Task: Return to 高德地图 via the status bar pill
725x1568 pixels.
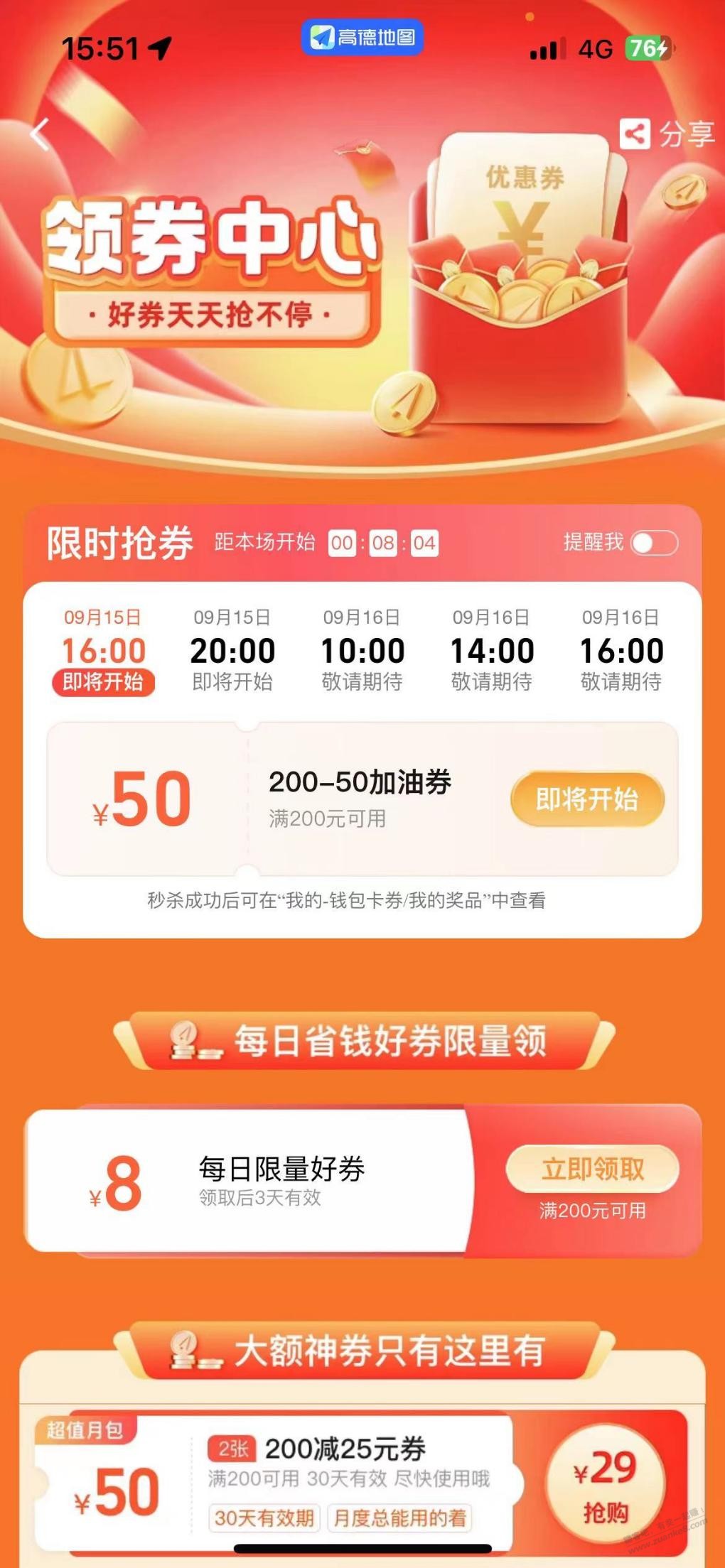Action: 362,37
